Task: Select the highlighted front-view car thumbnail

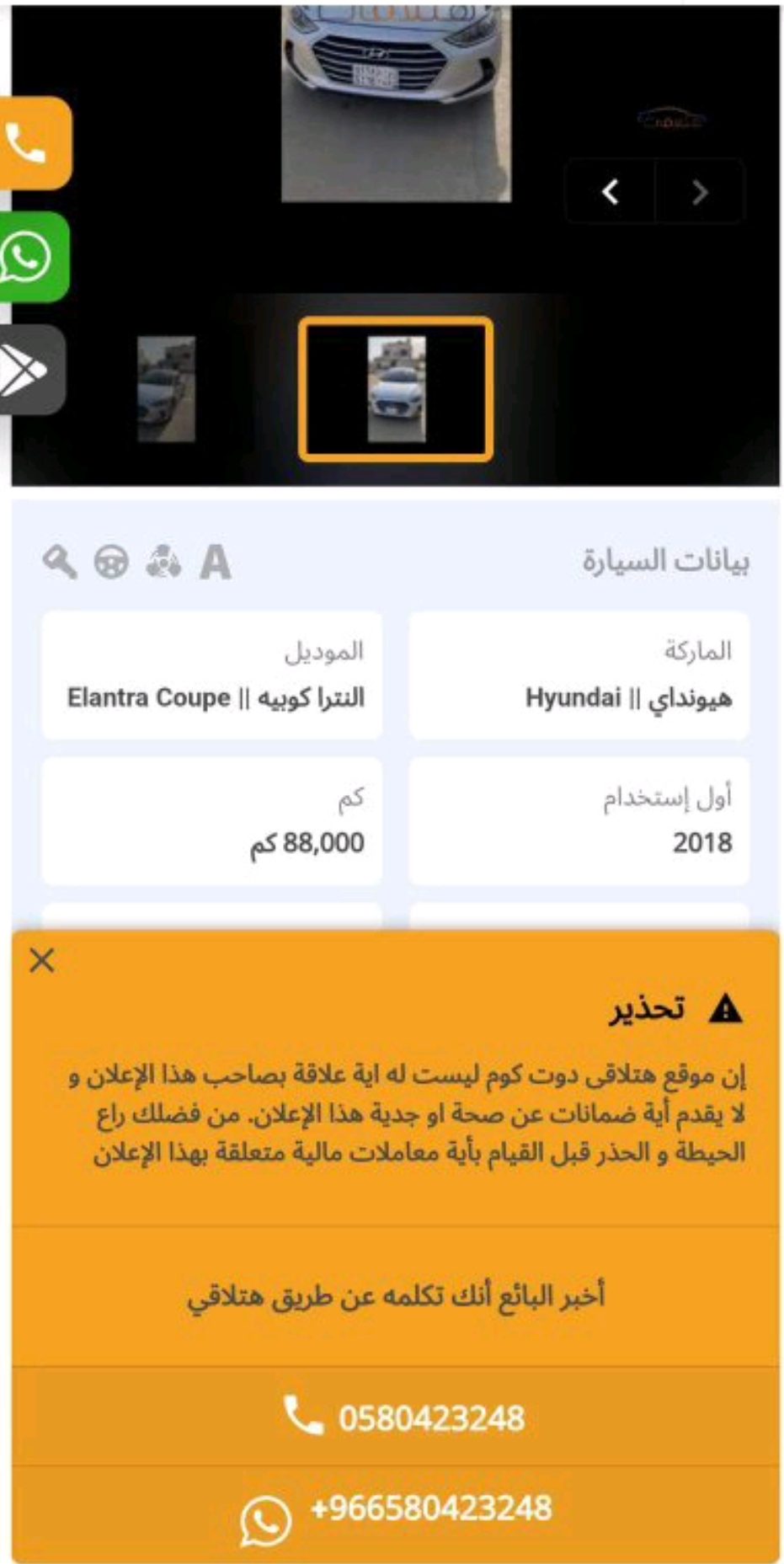Action: [396, 389]
